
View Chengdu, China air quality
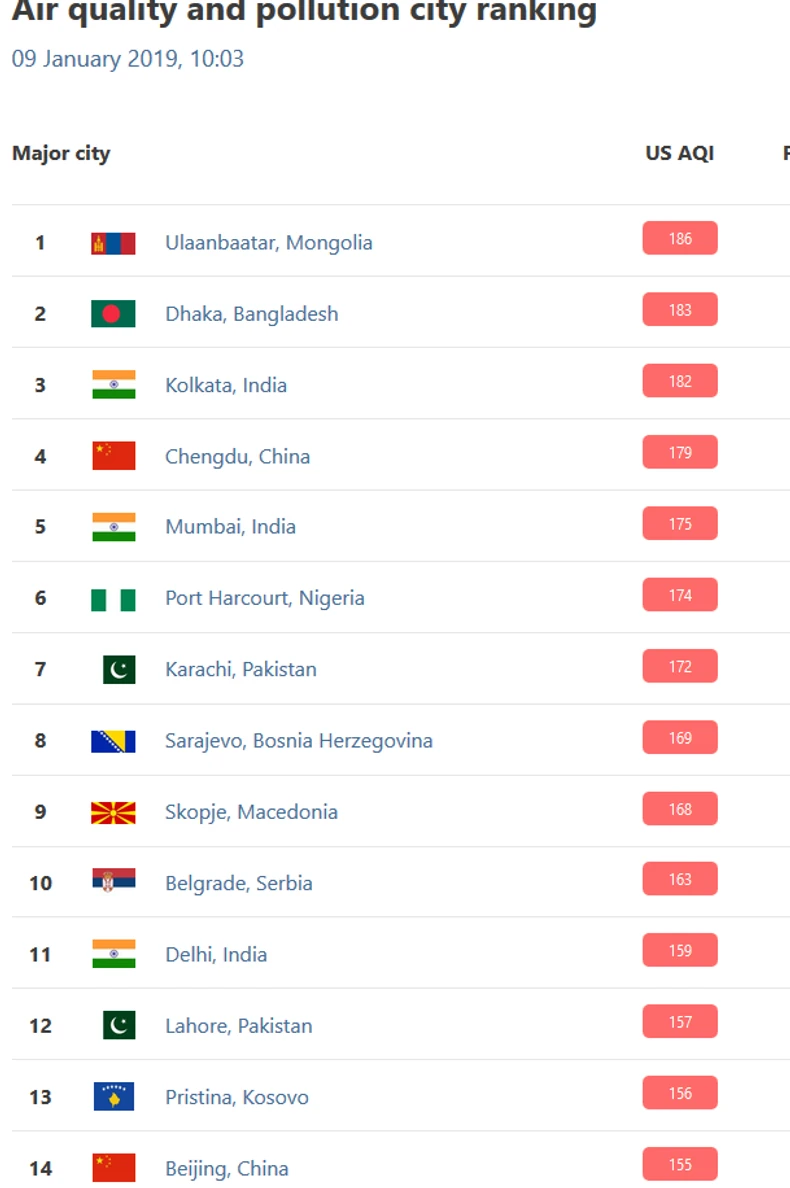point(237,456)
